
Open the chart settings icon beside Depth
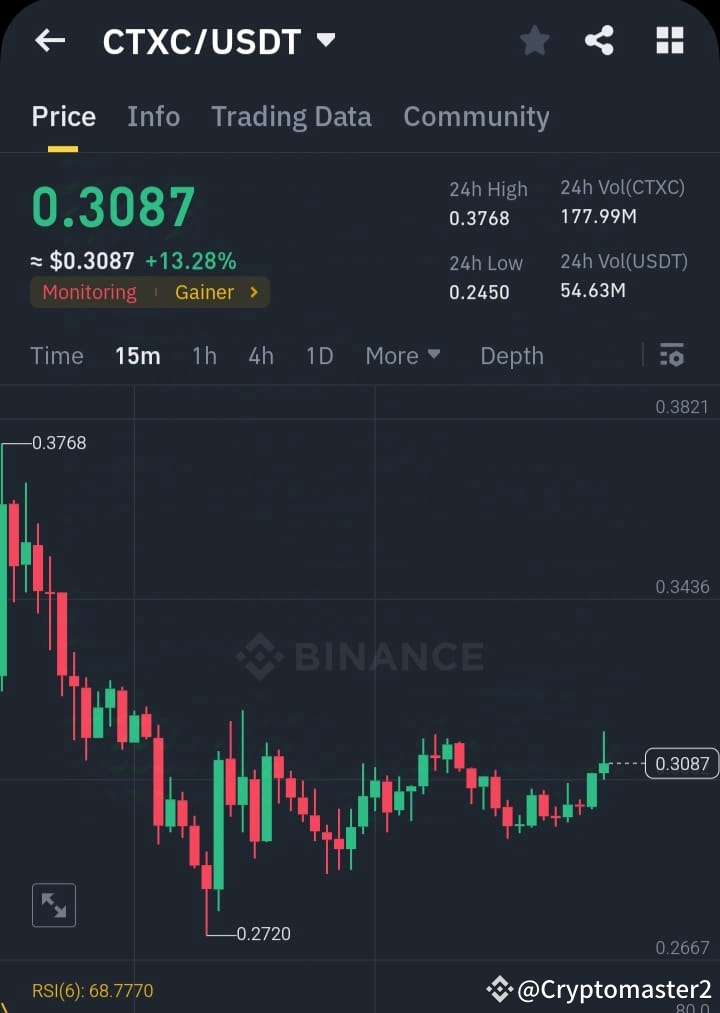tap(671, 355)
